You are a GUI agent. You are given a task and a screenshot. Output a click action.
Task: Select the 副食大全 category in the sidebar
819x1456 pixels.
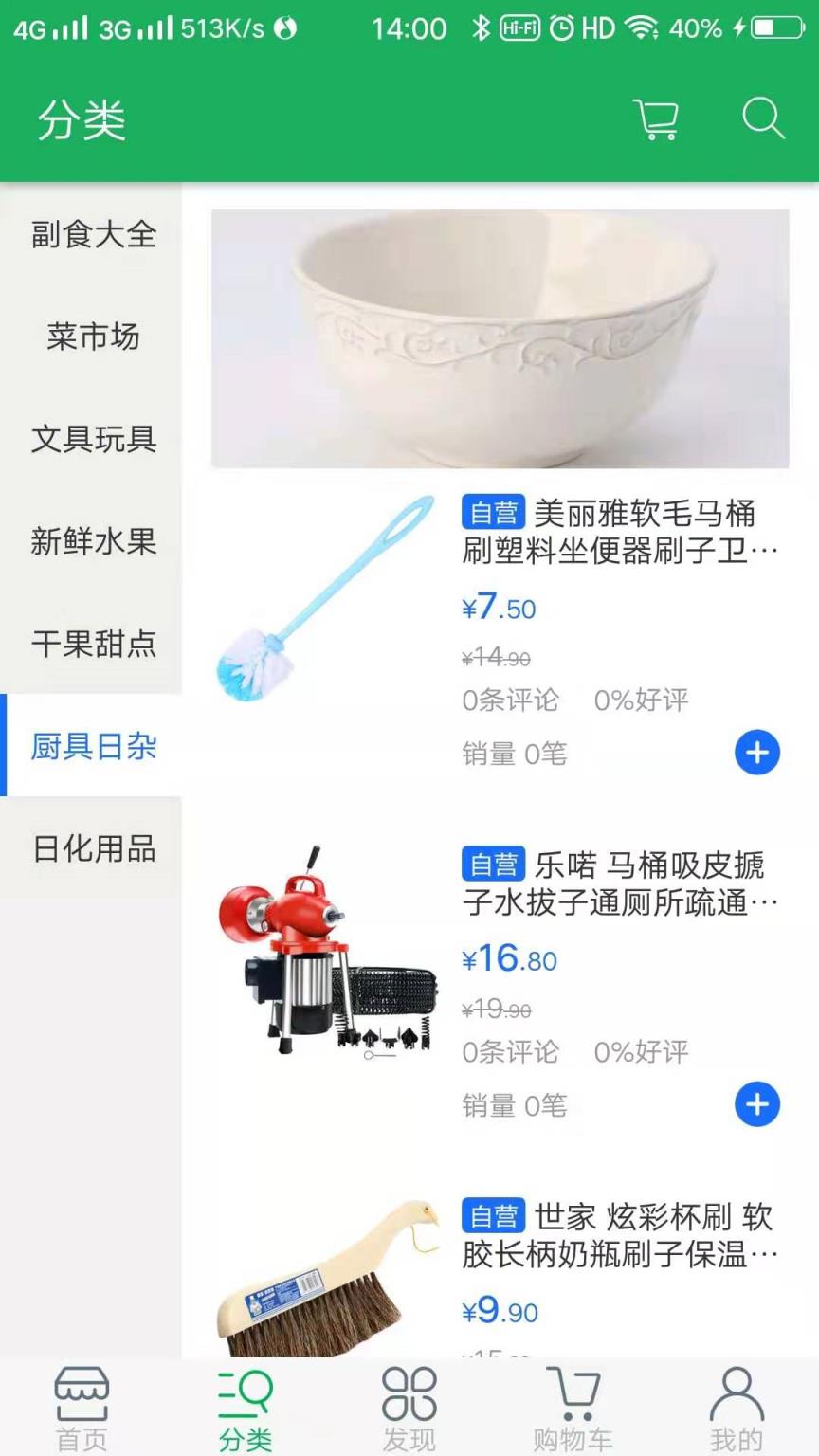(x=92, y=234)
